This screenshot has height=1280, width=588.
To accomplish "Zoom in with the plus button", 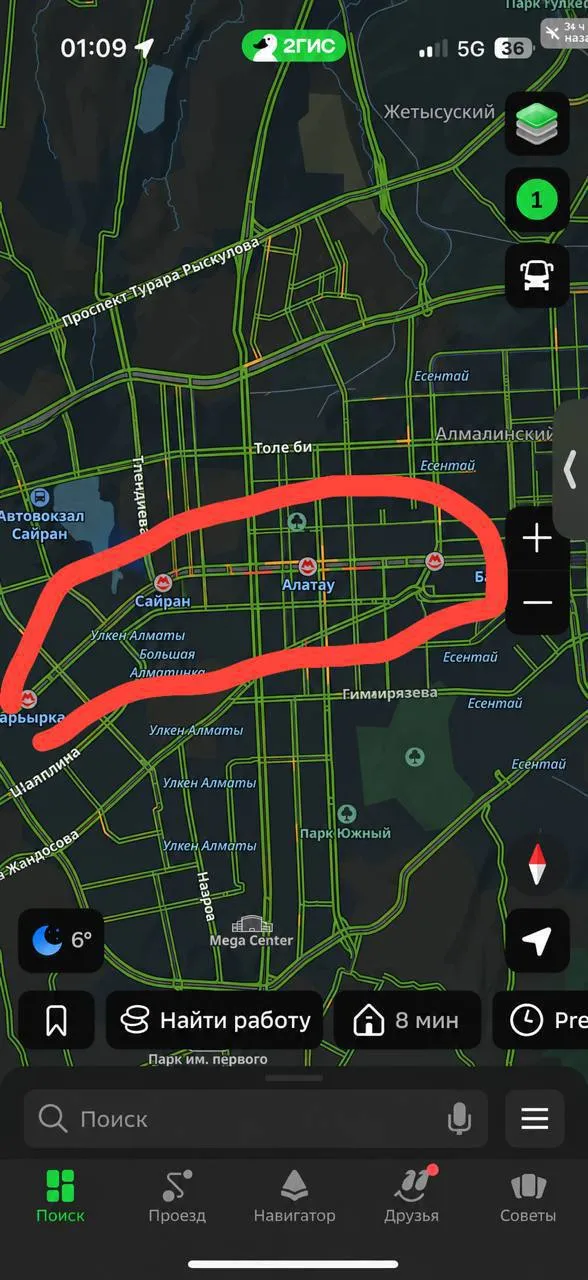I will [537, 539].
